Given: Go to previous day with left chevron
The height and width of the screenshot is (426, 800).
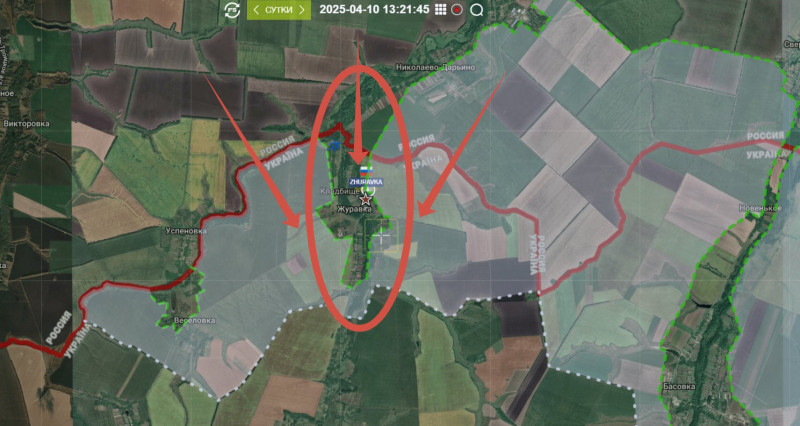Looking at the screenshot, I should [256, 10].
